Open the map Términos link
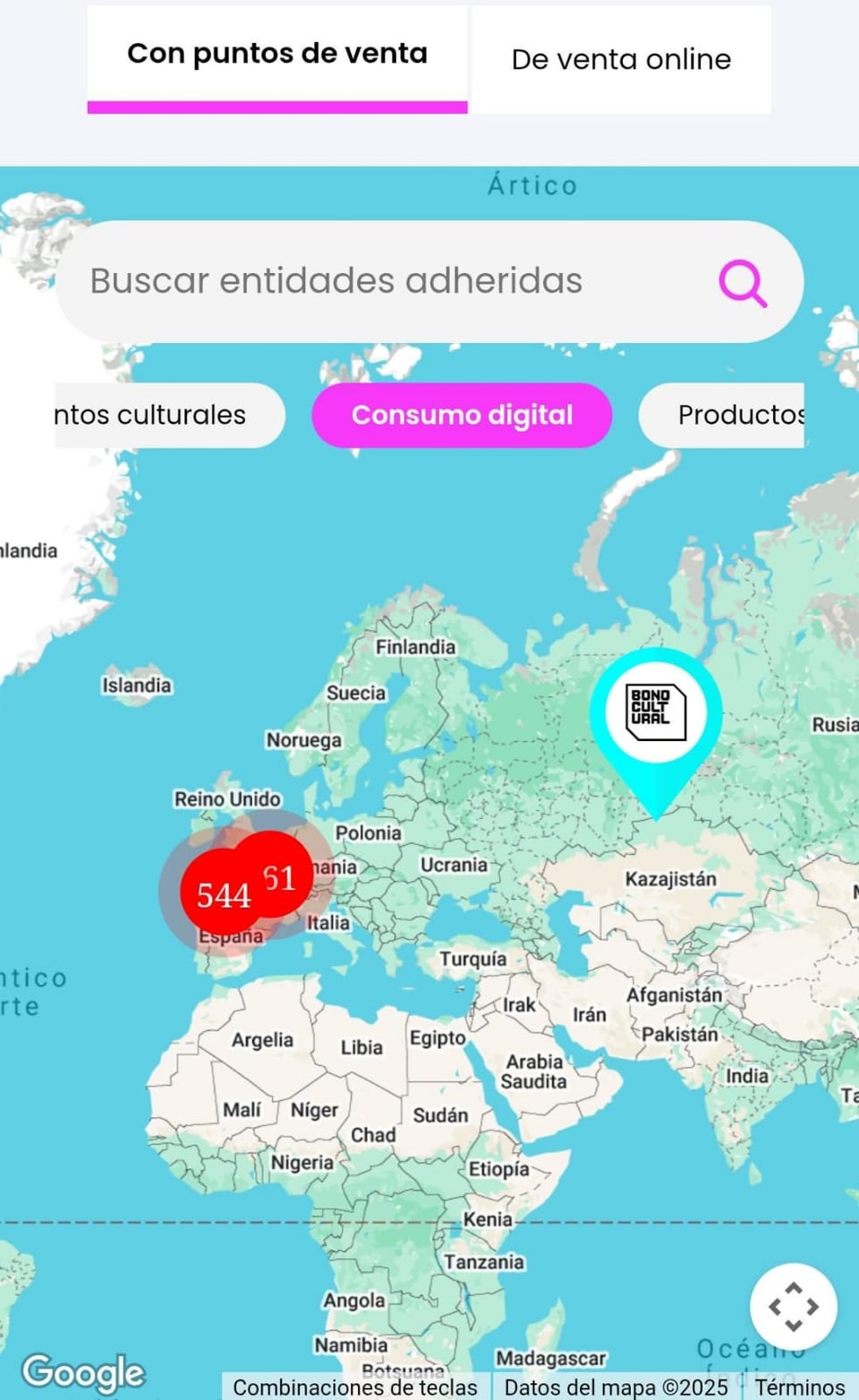 (x=799, y=1387)
